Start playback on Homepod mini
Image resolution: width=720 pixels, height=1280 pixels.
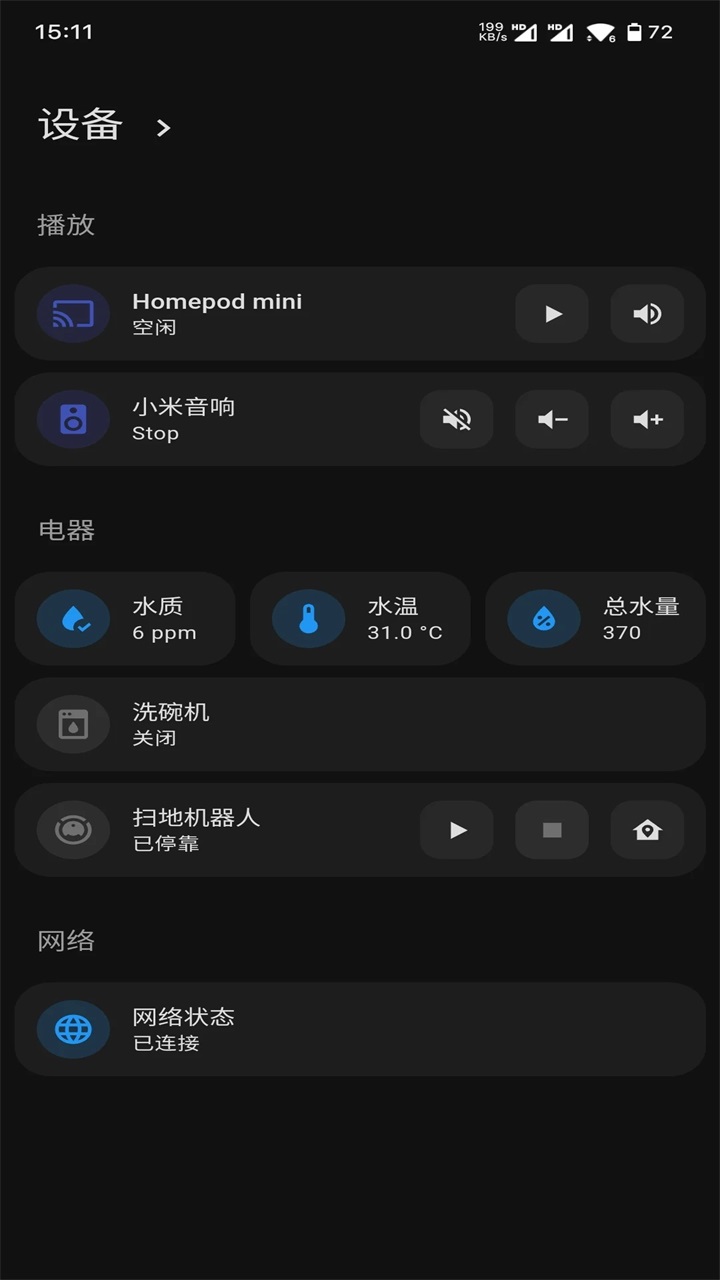(551, 314)
